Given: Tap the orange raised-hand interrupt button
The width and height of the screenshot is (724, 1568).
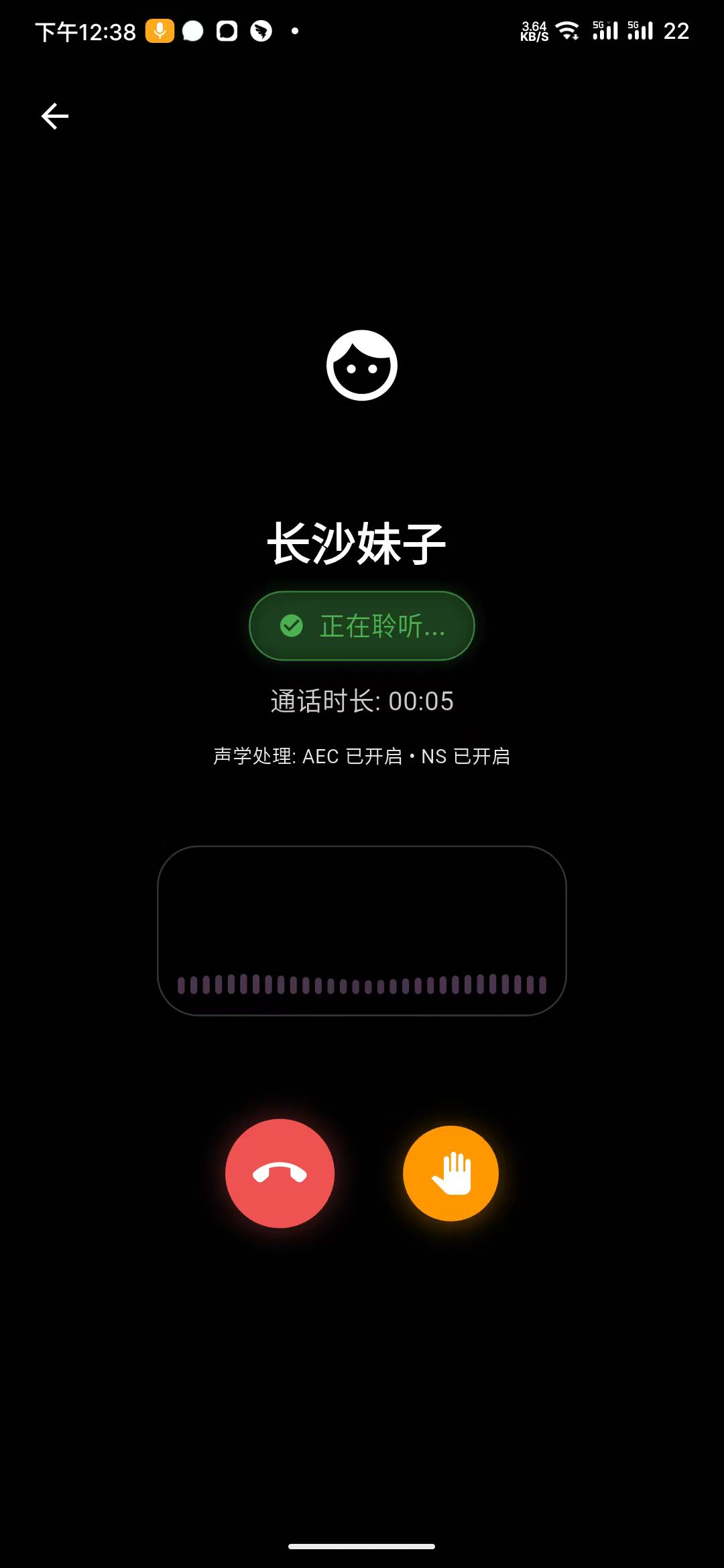Looking at the screenshot, I should [x=450, y=1173].
